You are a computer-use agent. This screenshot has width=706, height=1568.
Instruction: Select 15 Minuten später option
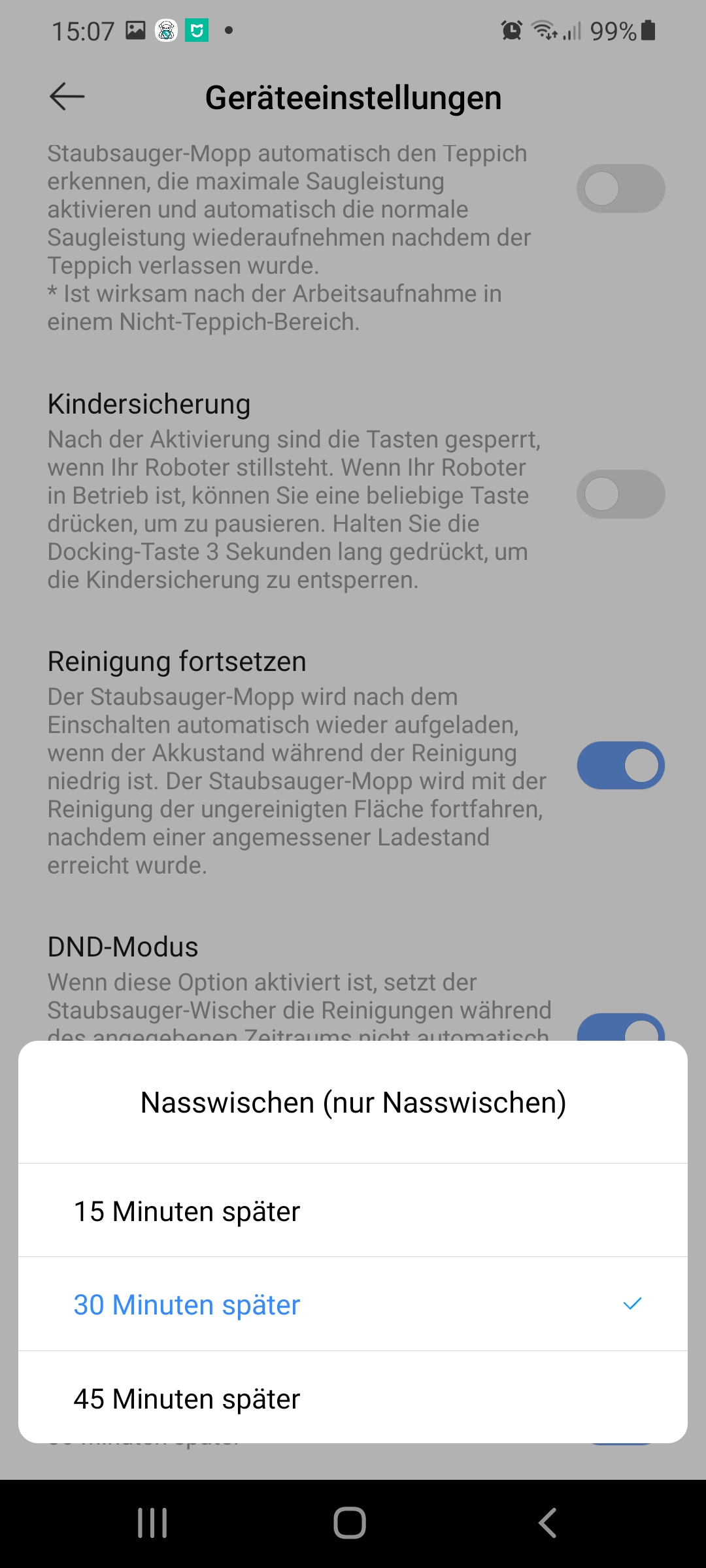353,1211
